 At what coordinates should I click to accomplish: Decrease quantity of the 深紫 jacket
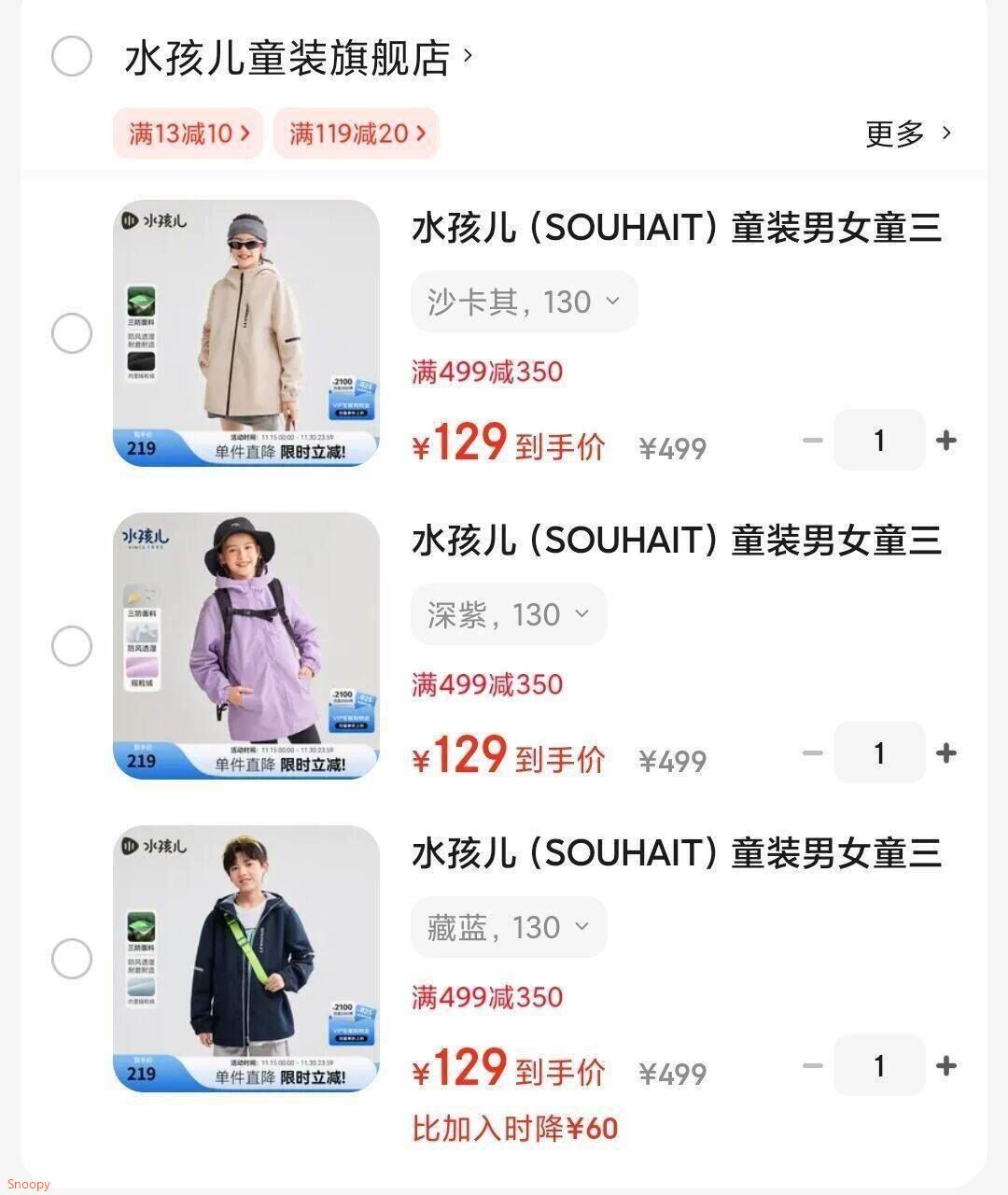813,752
